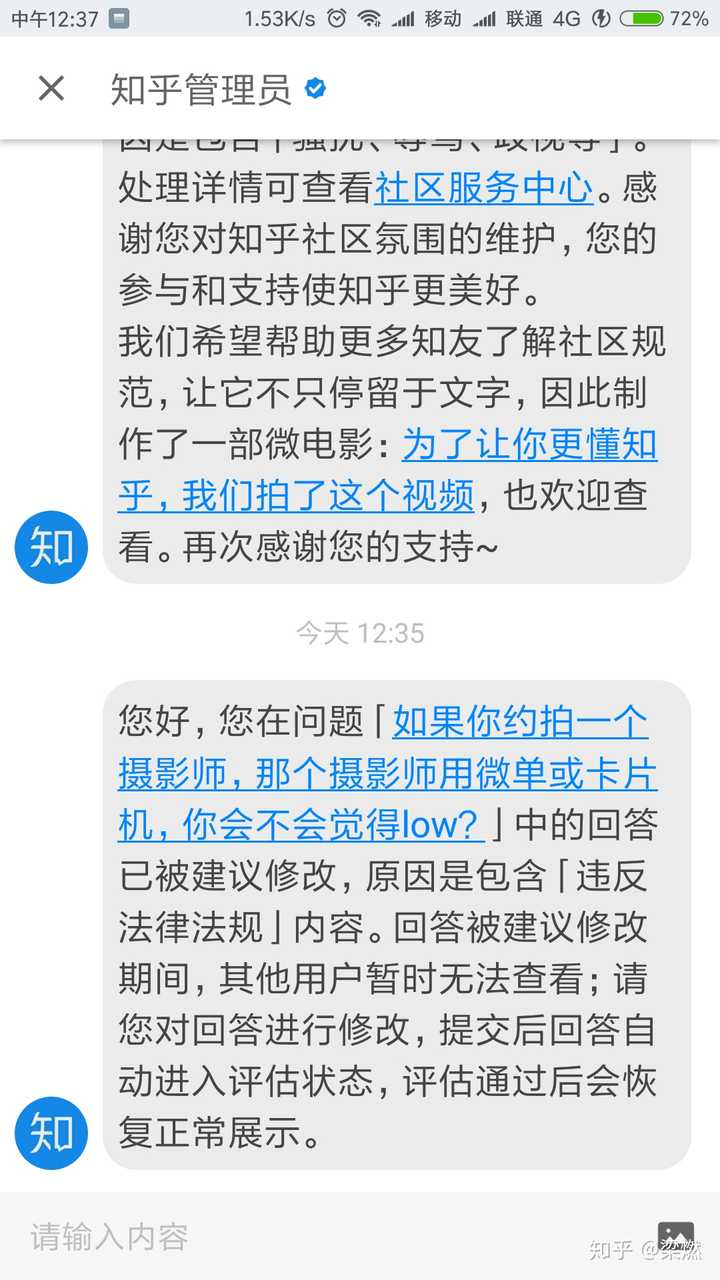This screenshot has width=720, height=1280.
Task: Open the 社区服务中心 link
Action: pos(484,188)
